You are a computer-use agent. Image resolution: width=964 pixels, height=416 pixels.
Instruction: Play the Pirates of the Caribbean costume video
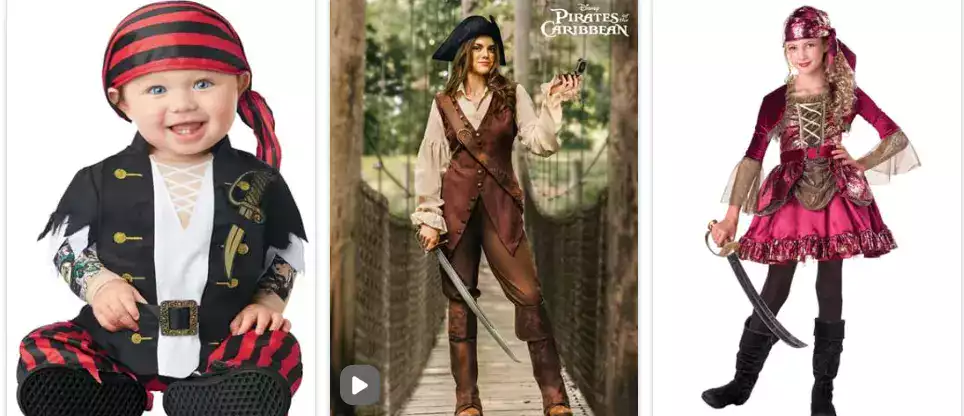[x=359, y=385]
